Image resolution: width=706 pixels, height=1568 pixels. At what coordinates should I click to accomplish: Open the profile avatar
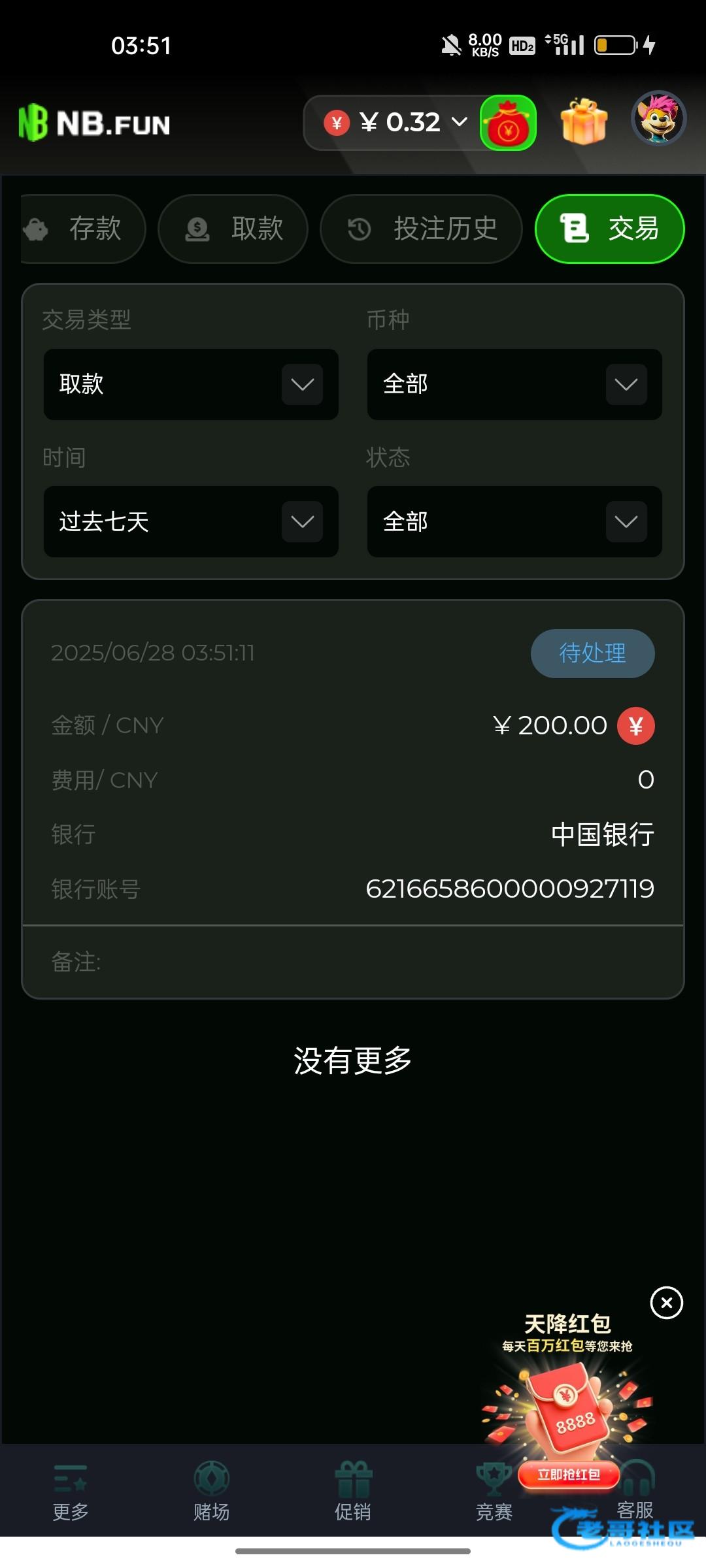(x=658, y=119)
